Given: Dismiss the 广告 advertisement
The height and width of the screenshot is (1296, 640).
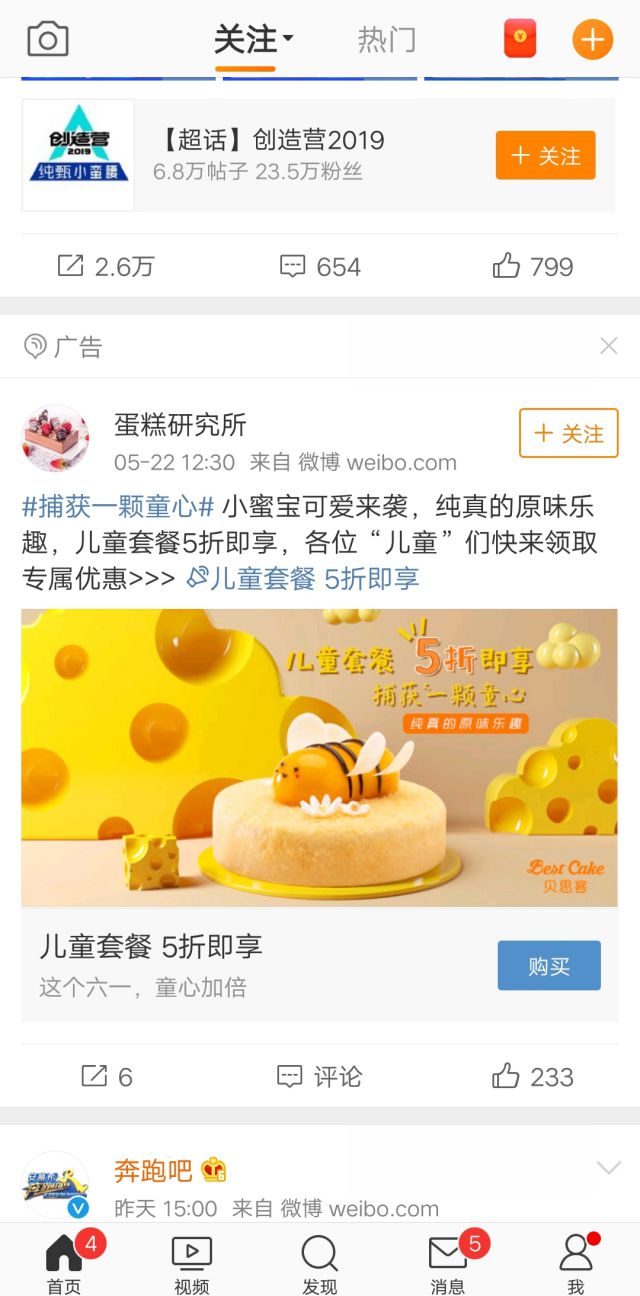Looking at the screenshot, I should pos(608,346).
